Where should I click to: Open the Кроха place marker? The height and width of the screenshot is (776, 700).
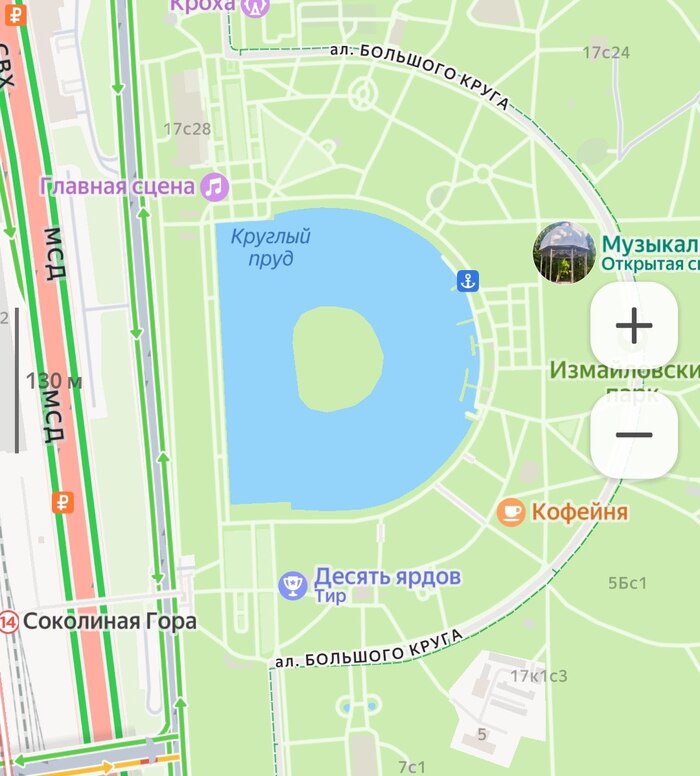(257, 6)
